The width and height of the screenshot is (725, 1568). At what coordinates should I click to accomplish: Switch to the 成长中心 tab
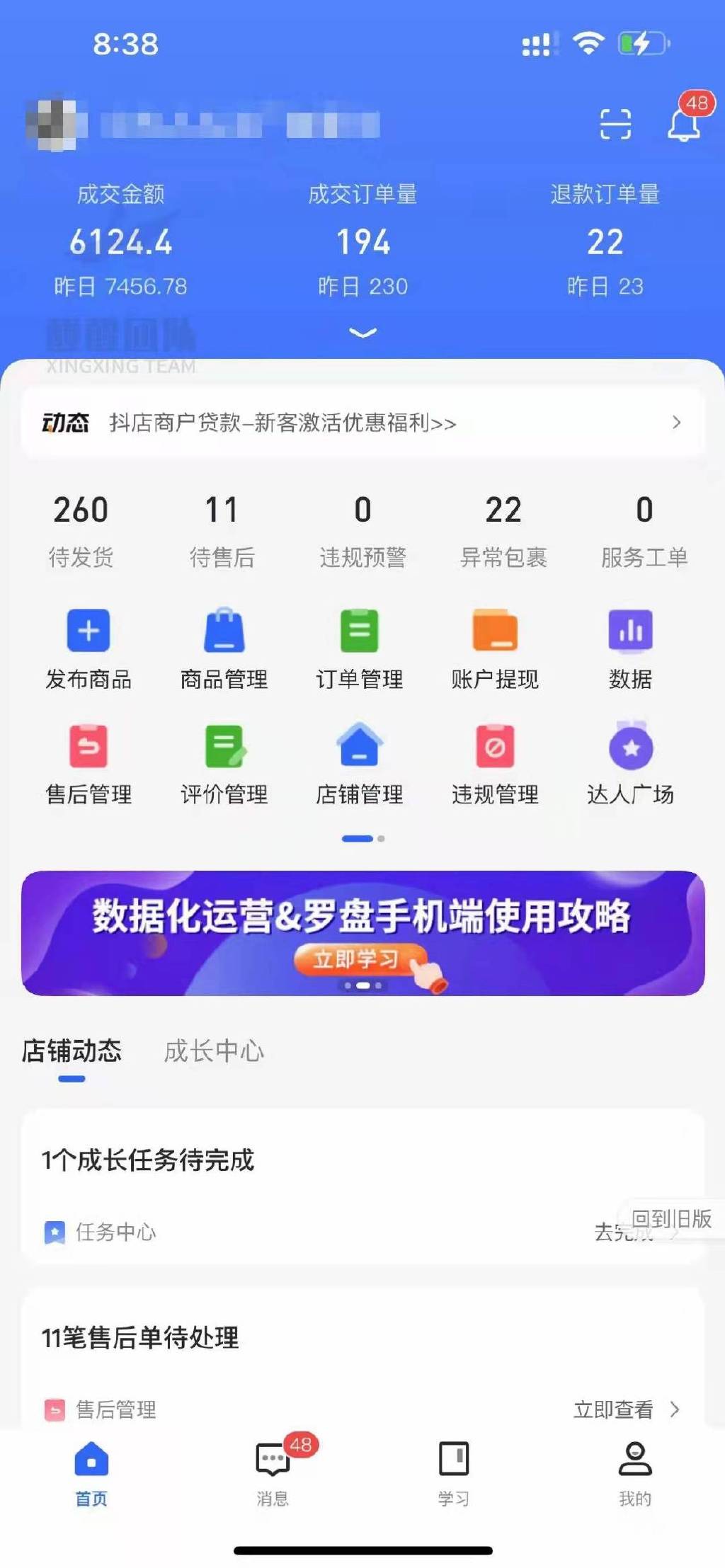tap(214, 1052)
